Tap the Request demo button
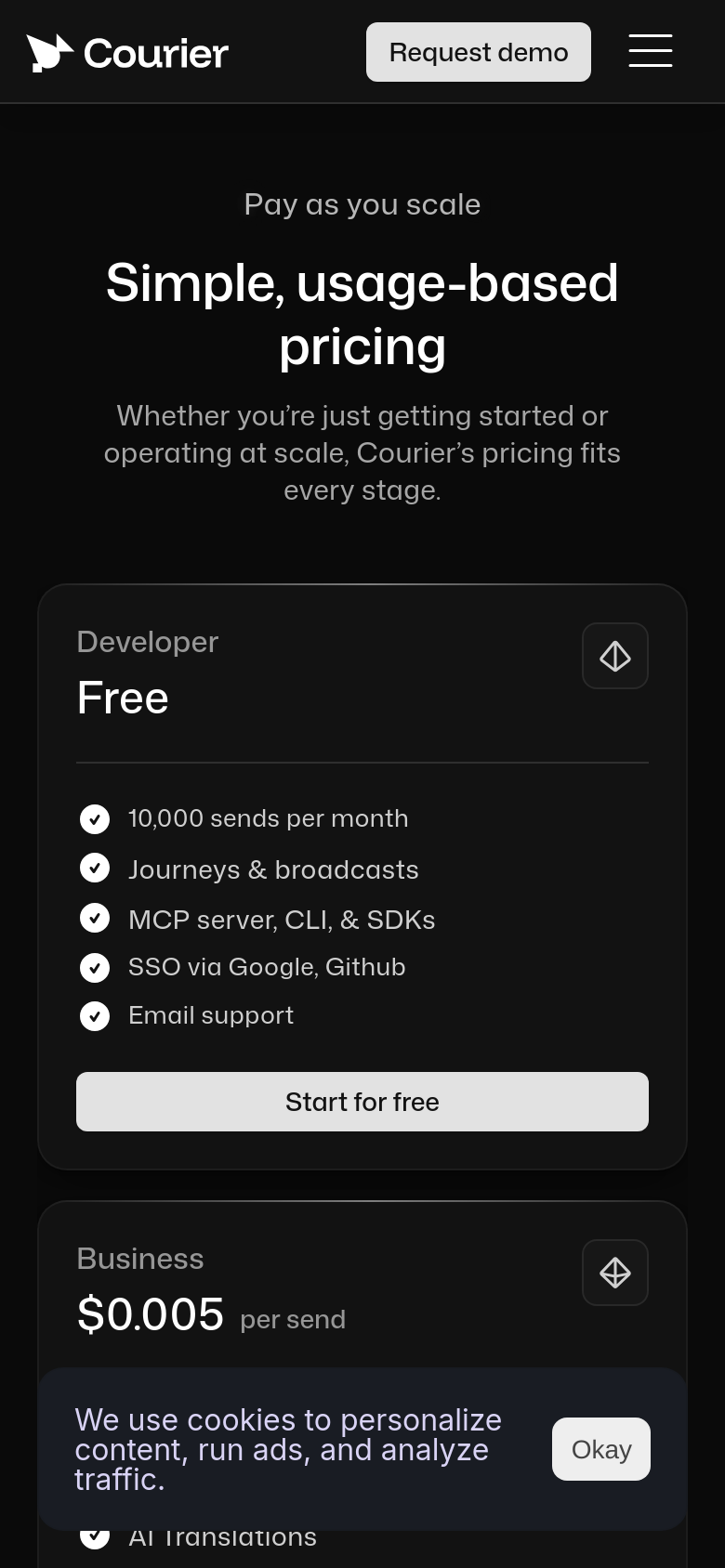This screenshot has width=725, height=1568. pyautogui.click(x=479, y=52)
